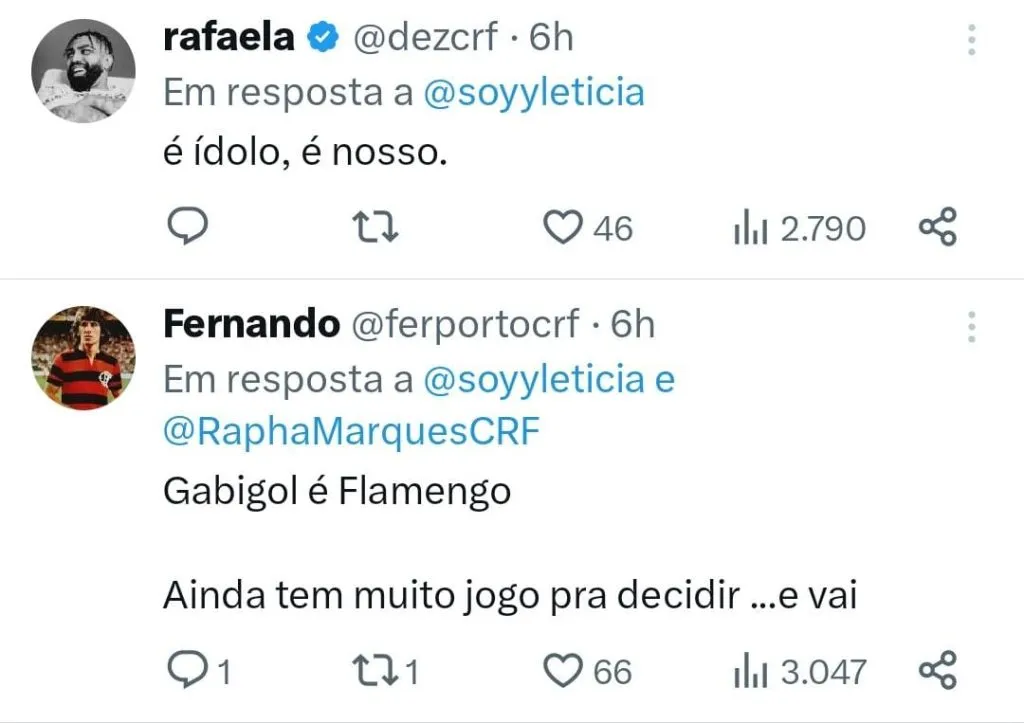This screenshot has height=723, width=1024.
Task: Reply to rafaela's tweet
Action: [185, 228]
